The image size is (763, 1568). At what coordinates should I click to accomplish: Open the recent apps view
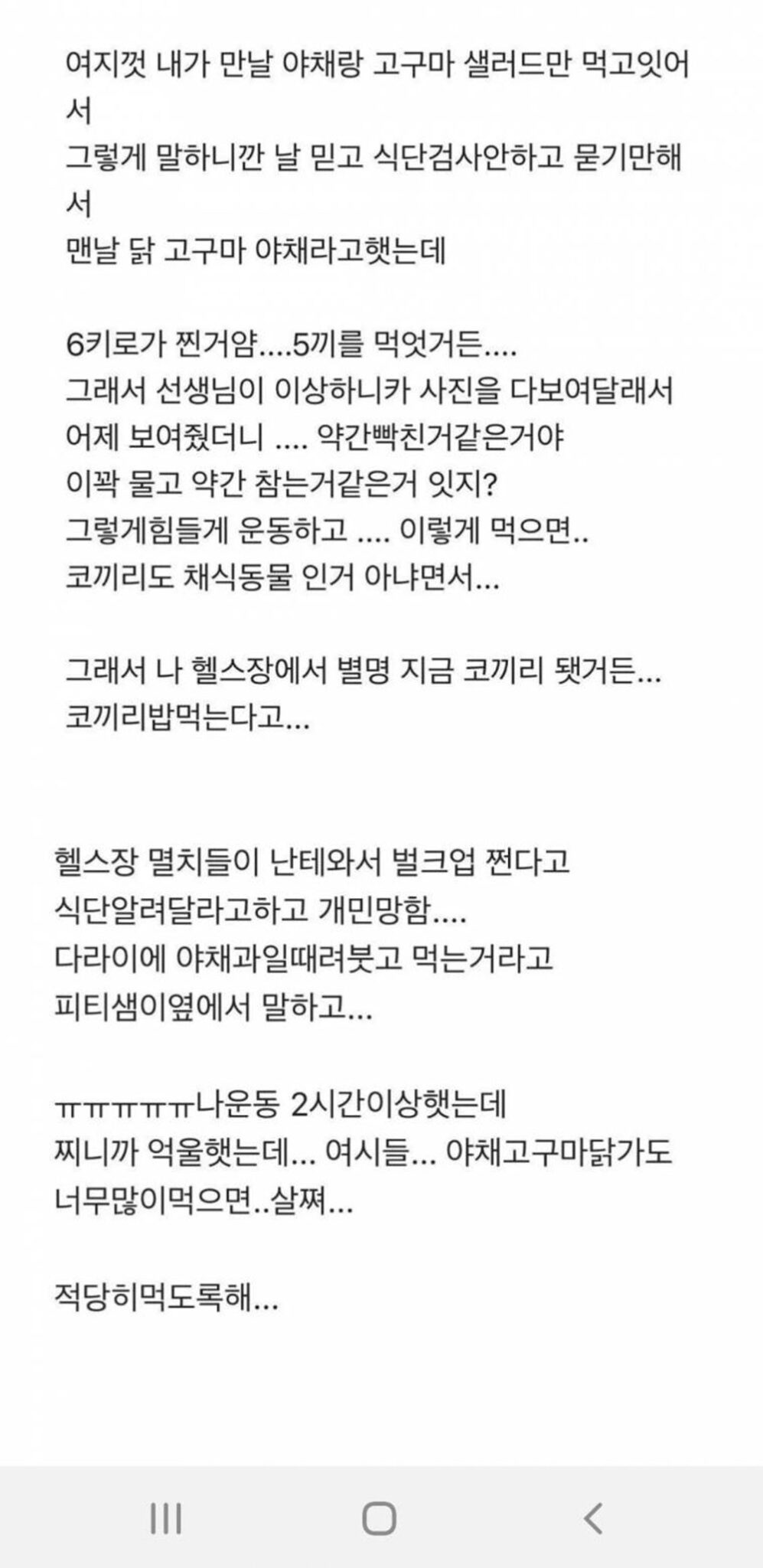pos(166,1518)
